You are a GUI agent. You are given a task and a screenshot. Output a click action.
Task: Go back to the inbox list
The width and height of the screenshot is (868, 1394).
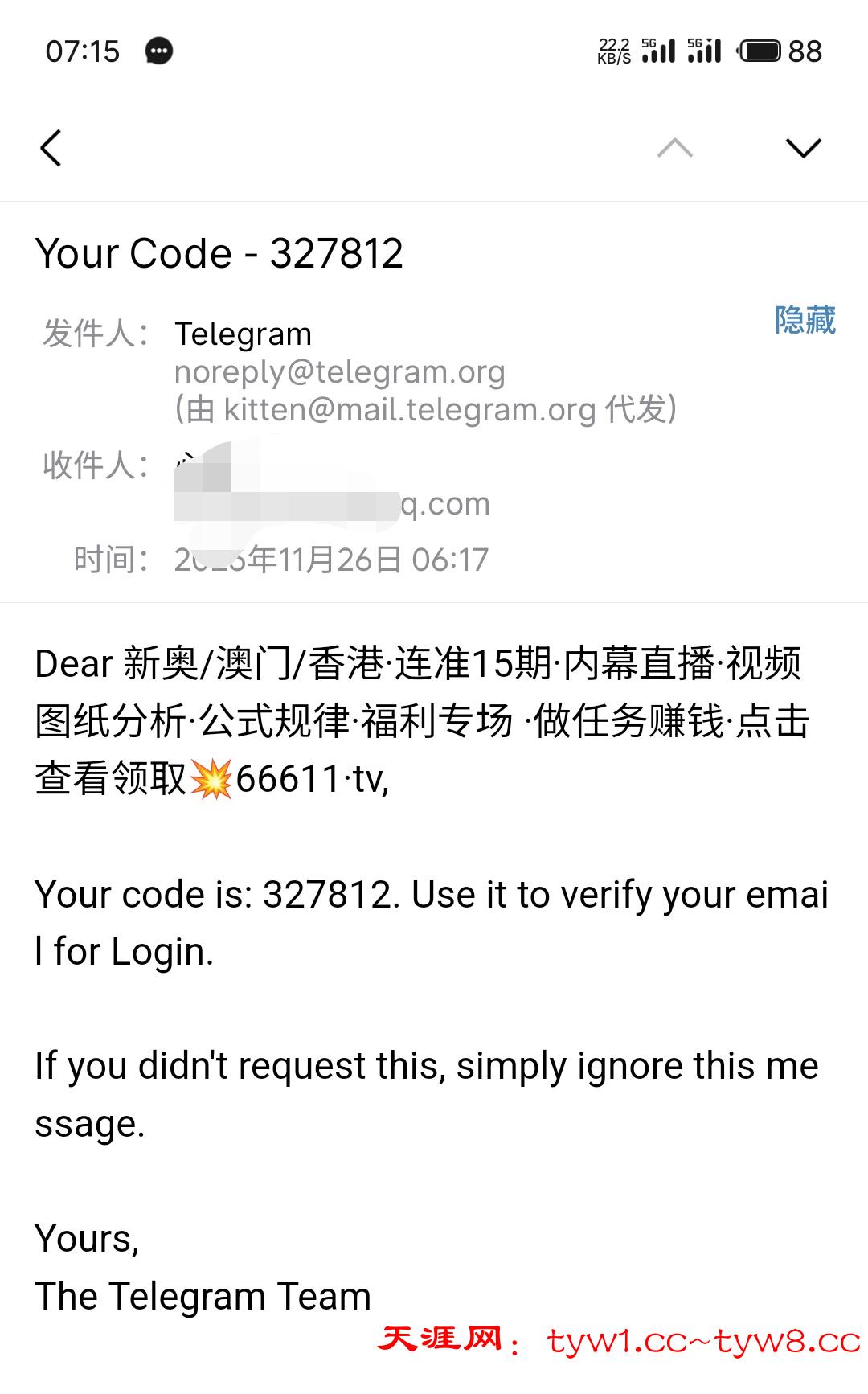click(51, 148)
